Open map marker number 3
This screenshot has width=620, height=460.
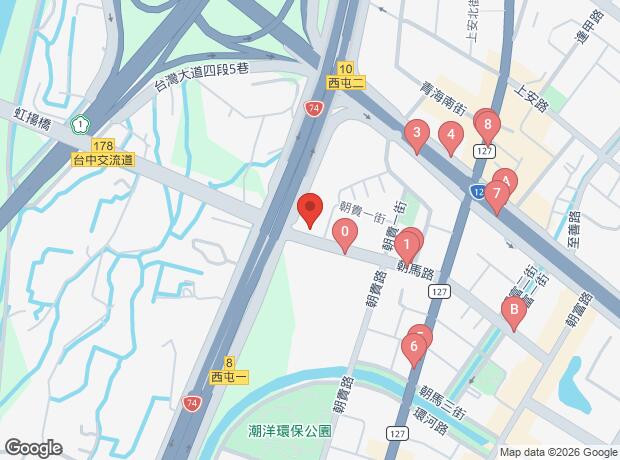pyautogui.click(x=416, y=133)
